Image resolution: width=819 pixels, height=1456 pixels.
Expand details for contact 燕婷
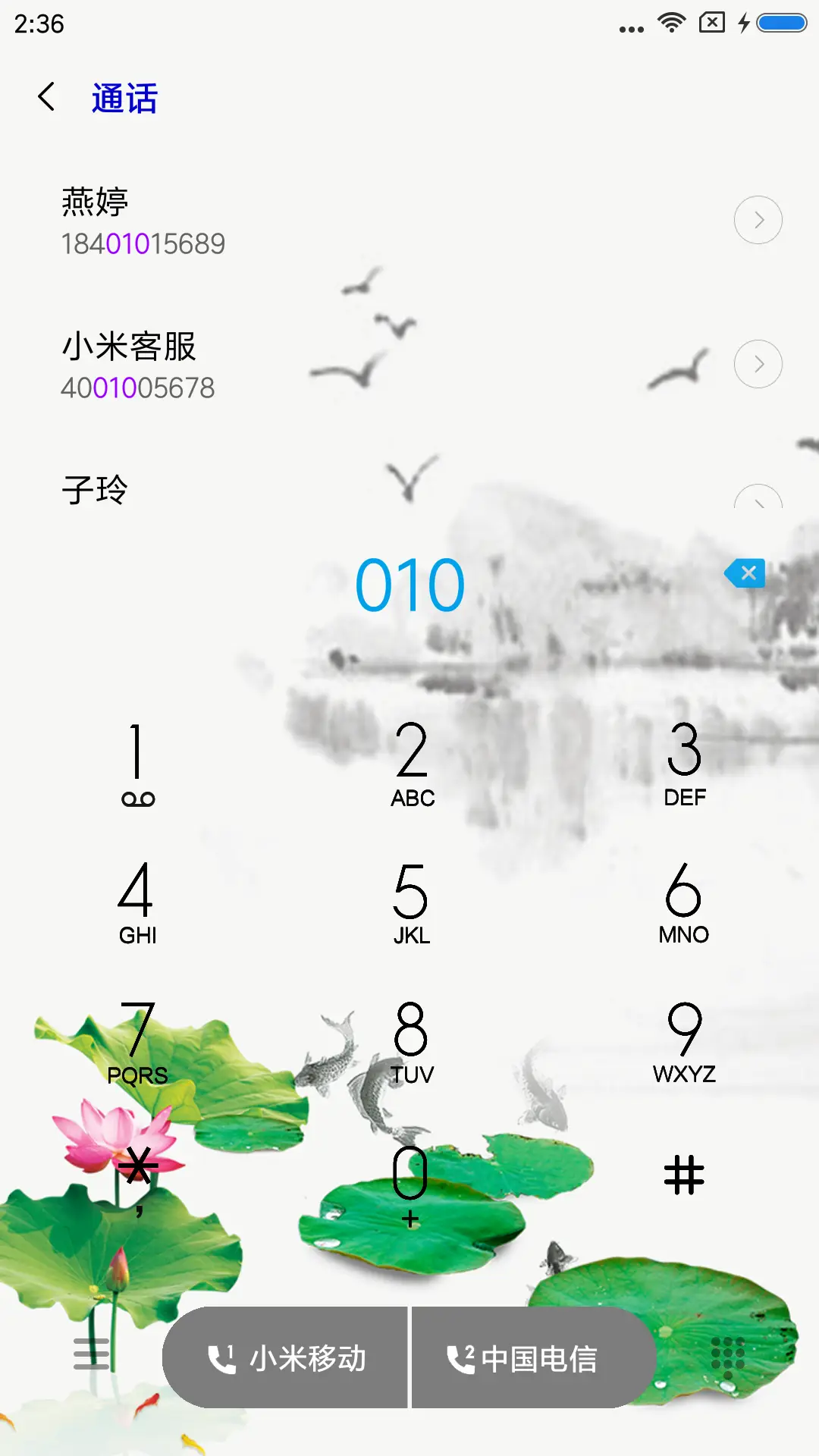tap(758, 219)
